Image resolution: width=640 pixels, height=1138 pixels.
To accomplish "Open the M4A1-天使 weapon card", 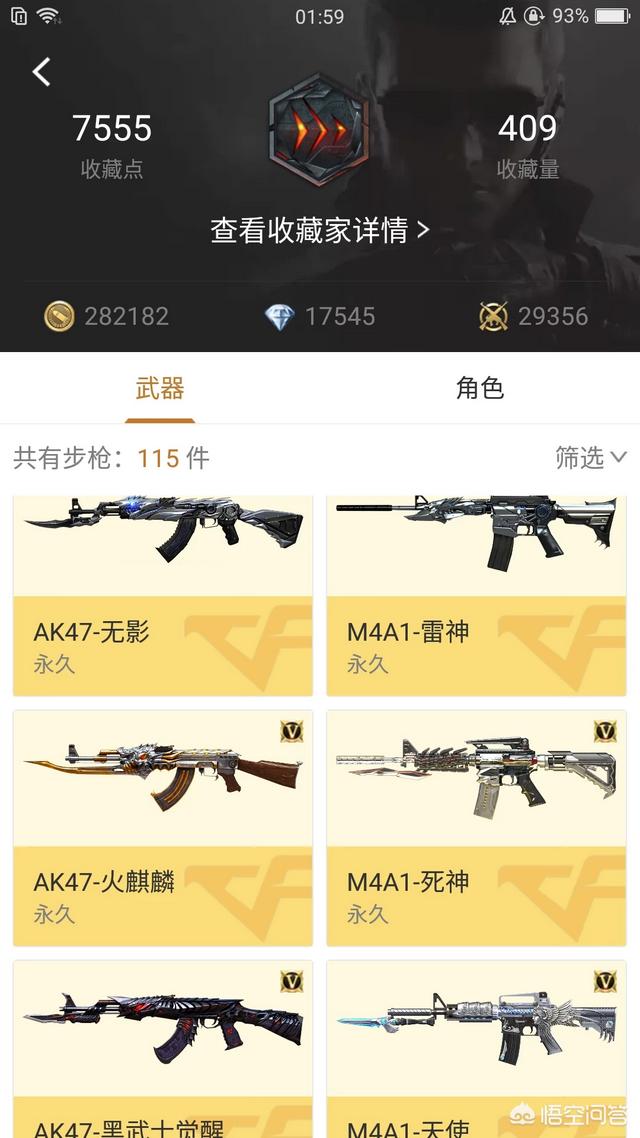I will coord(476,1050).
